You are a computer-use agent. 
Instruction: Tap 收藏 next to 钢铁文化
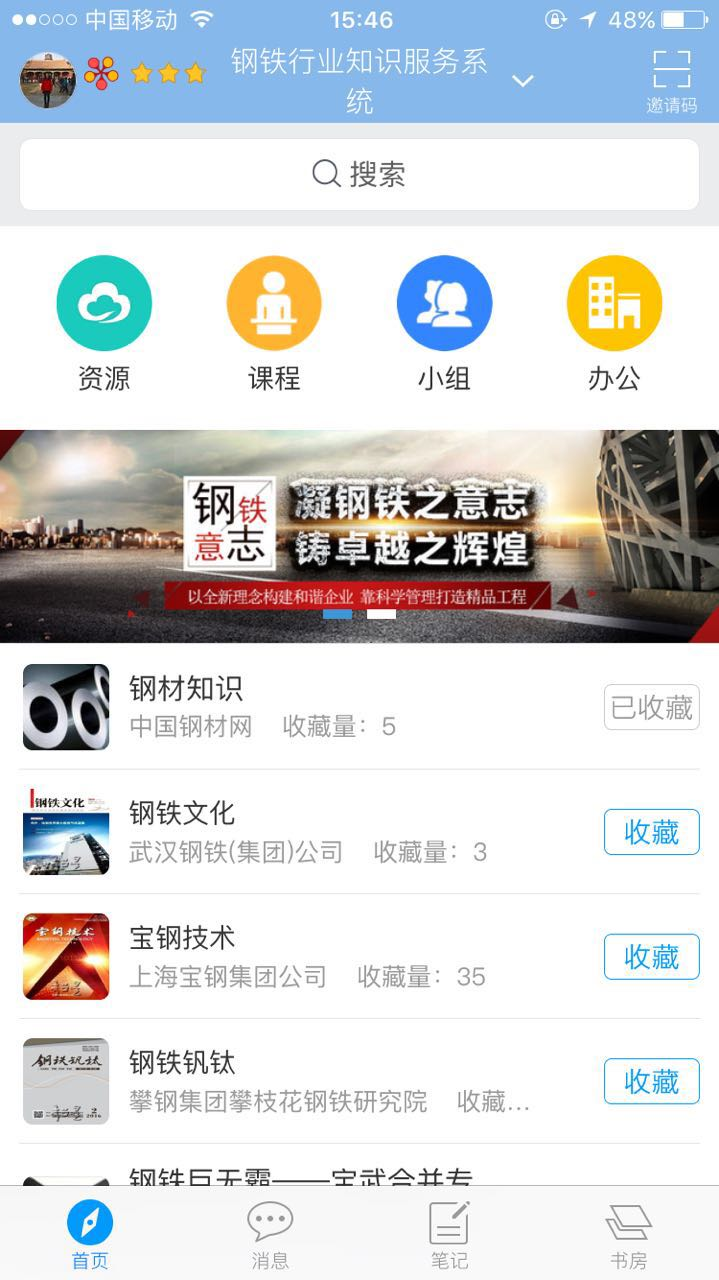click(x=651, y=832)
